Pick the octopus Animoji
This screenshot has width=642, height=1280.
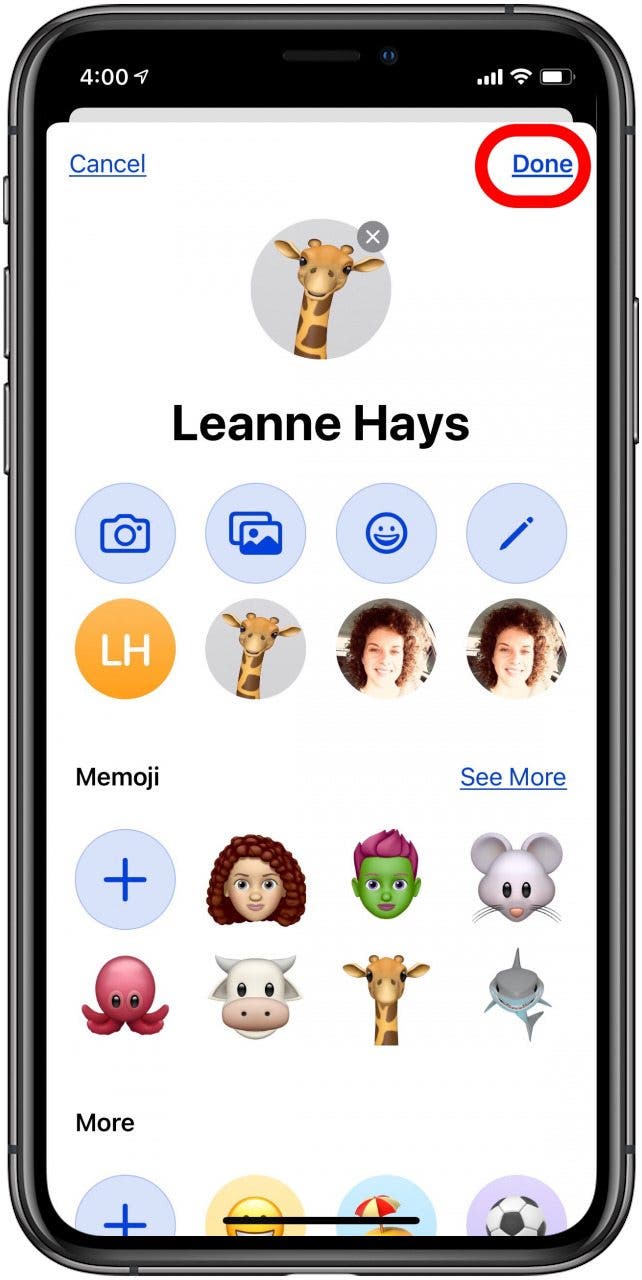point(125,995)
